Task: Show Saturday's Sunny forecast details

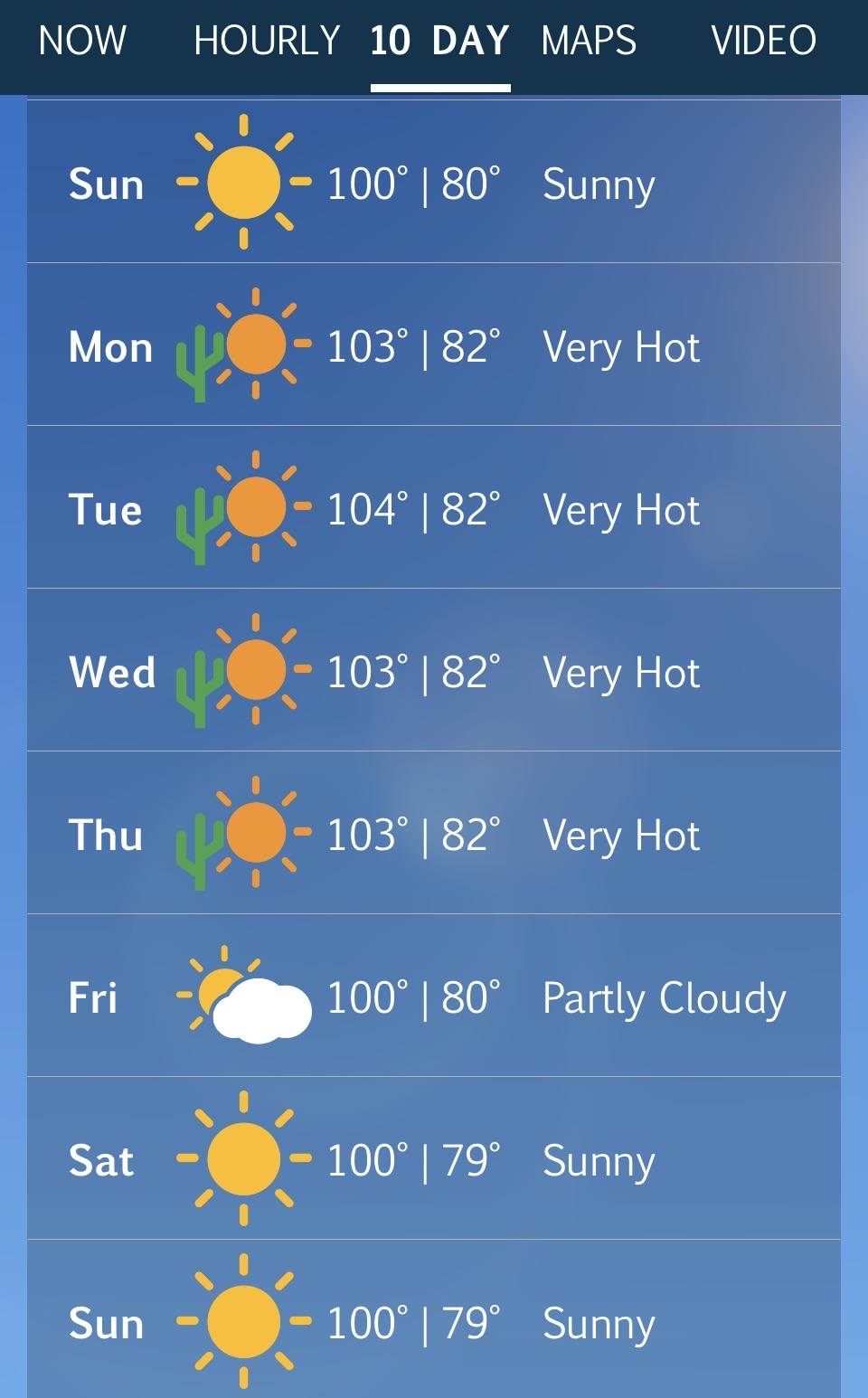Action: 434,1158
